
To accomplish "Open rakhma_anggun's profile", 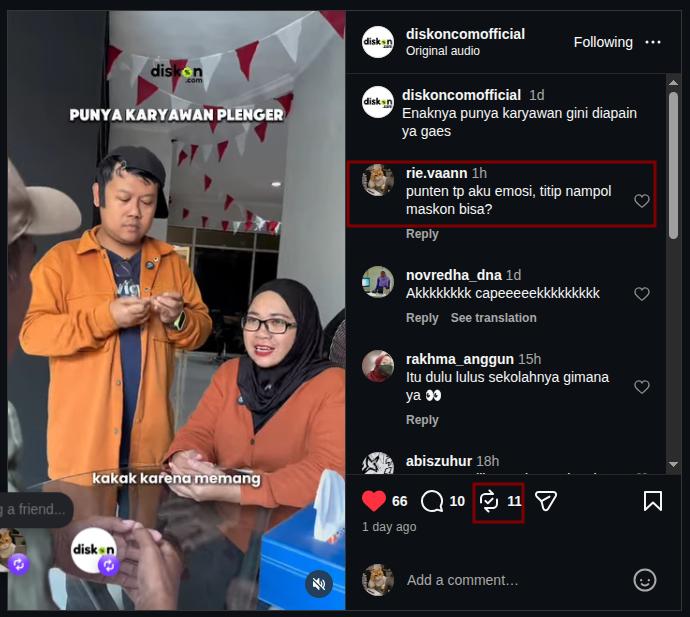I will (x=459, y=359).
